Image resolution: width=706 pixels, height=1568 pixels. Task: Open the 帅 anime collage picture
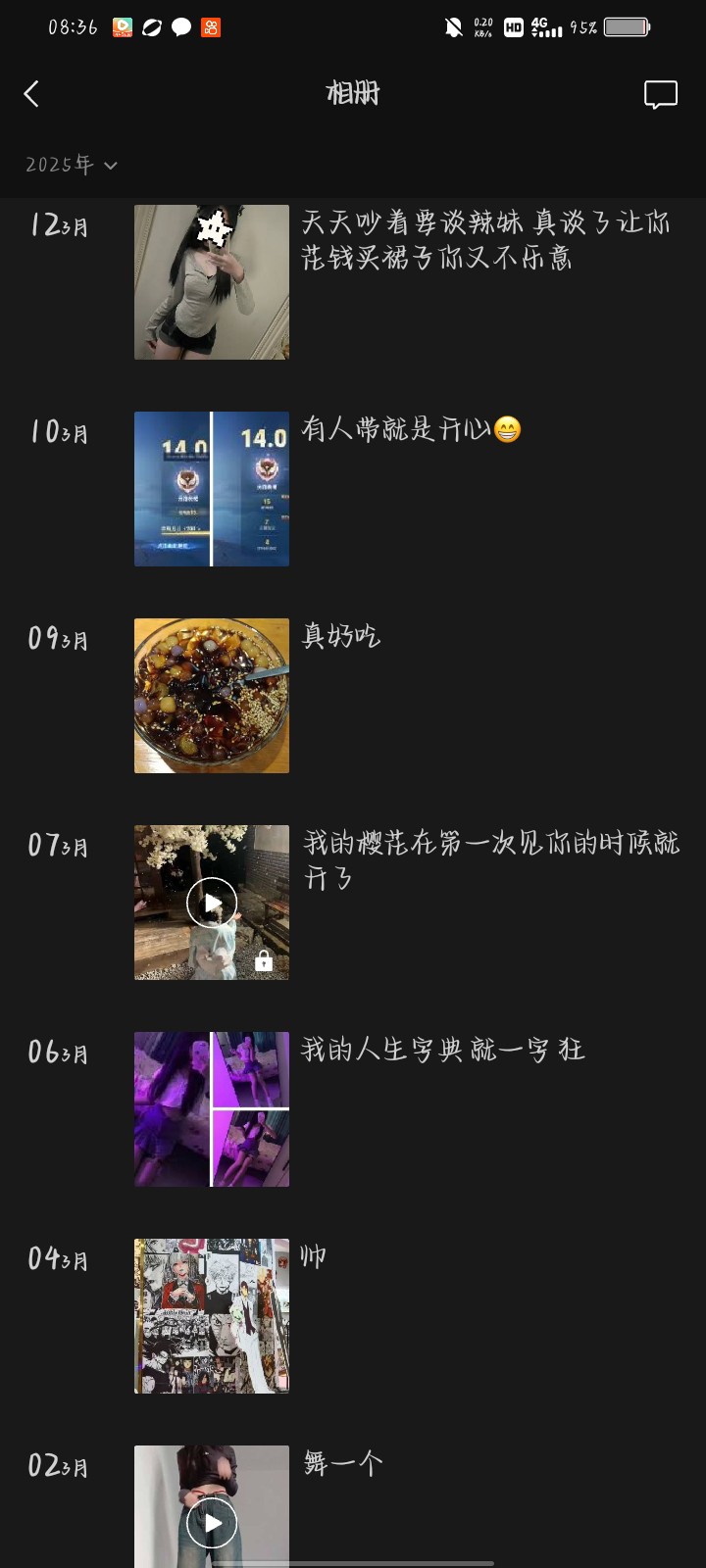pyautogui.click(x=212, y=1316)
